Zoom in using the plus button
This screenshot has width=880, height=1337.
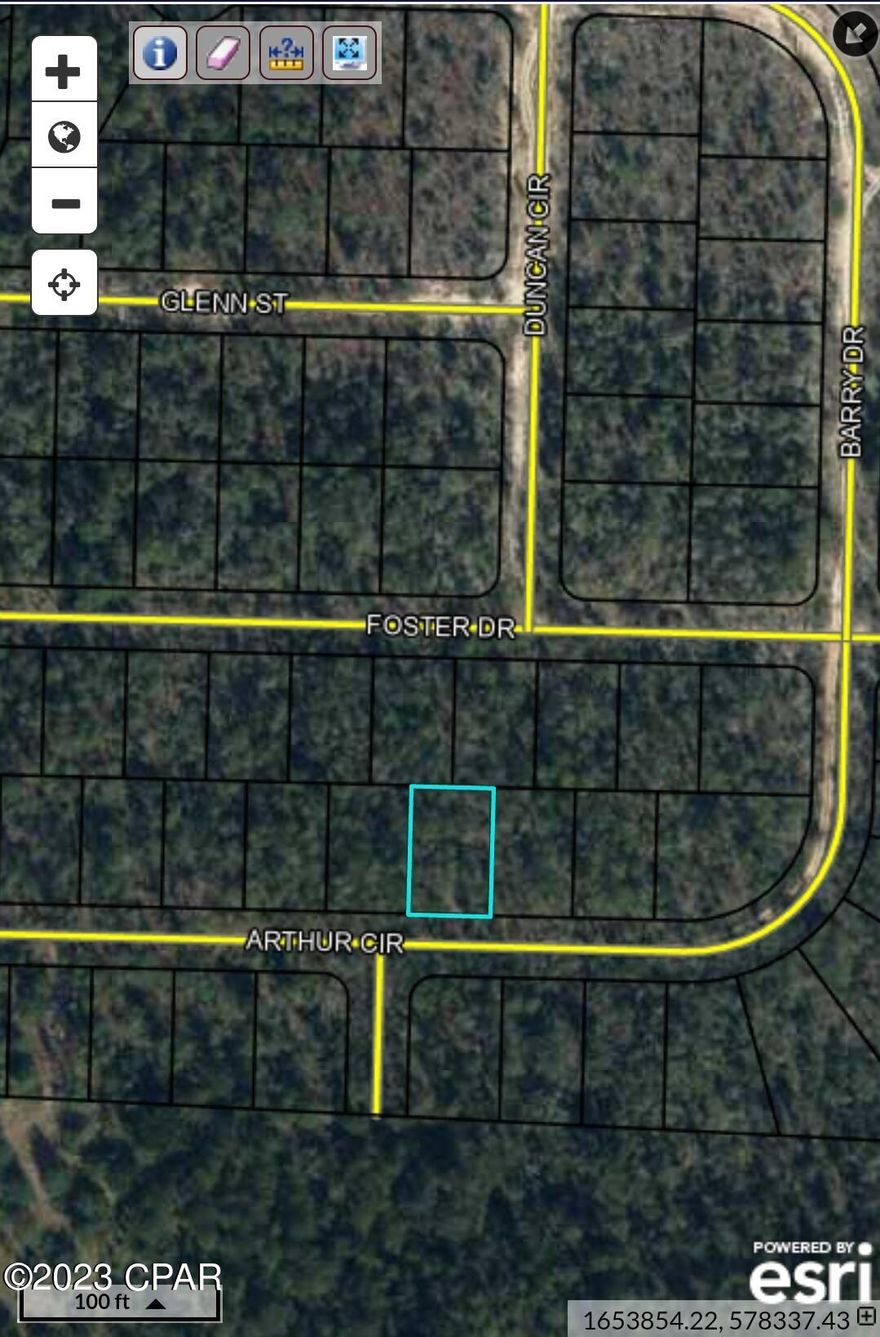pyautogui.click(x=64, y=68)
